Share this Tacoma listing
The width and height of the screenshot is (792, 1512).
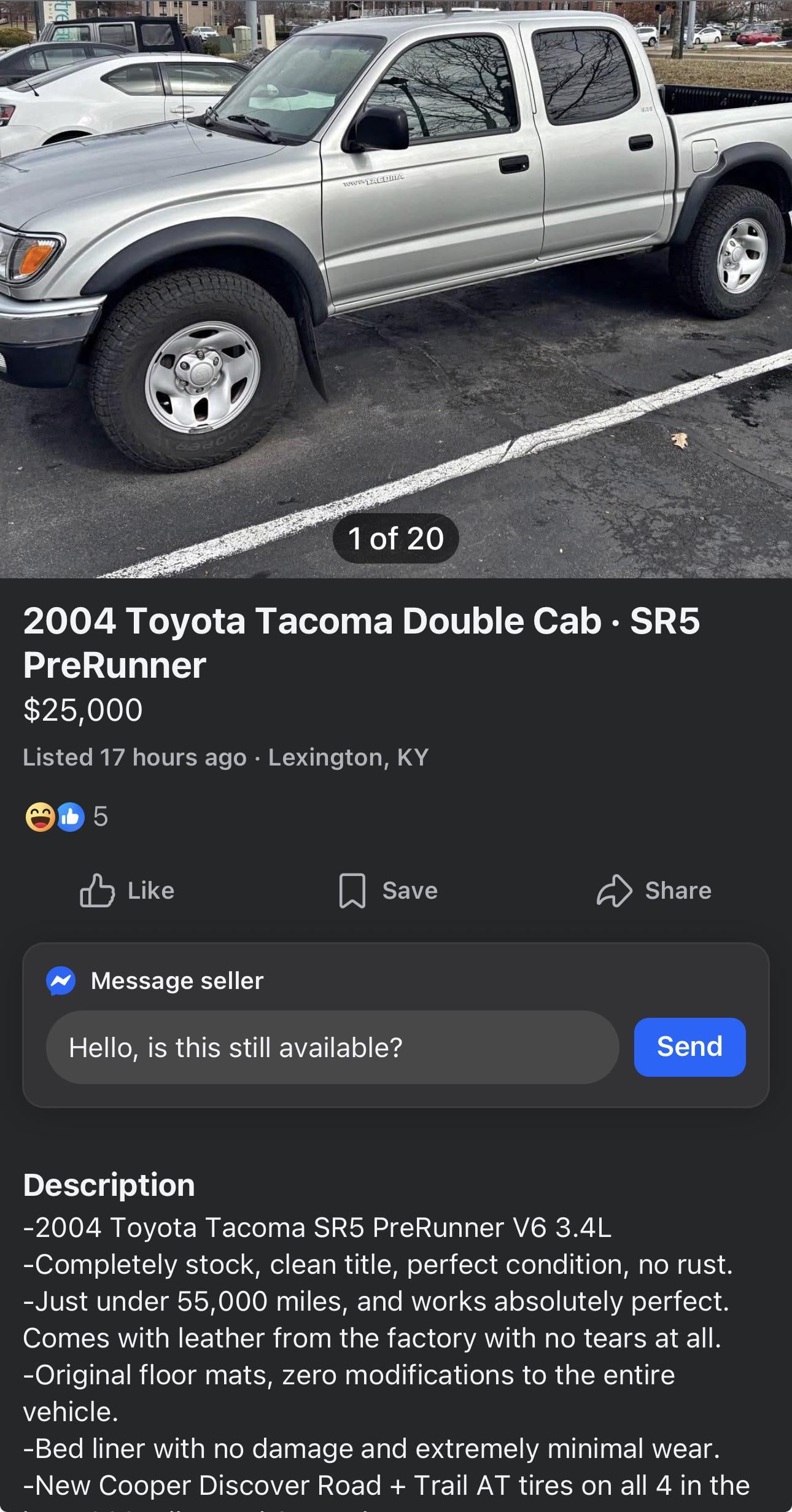coord(654,891)
